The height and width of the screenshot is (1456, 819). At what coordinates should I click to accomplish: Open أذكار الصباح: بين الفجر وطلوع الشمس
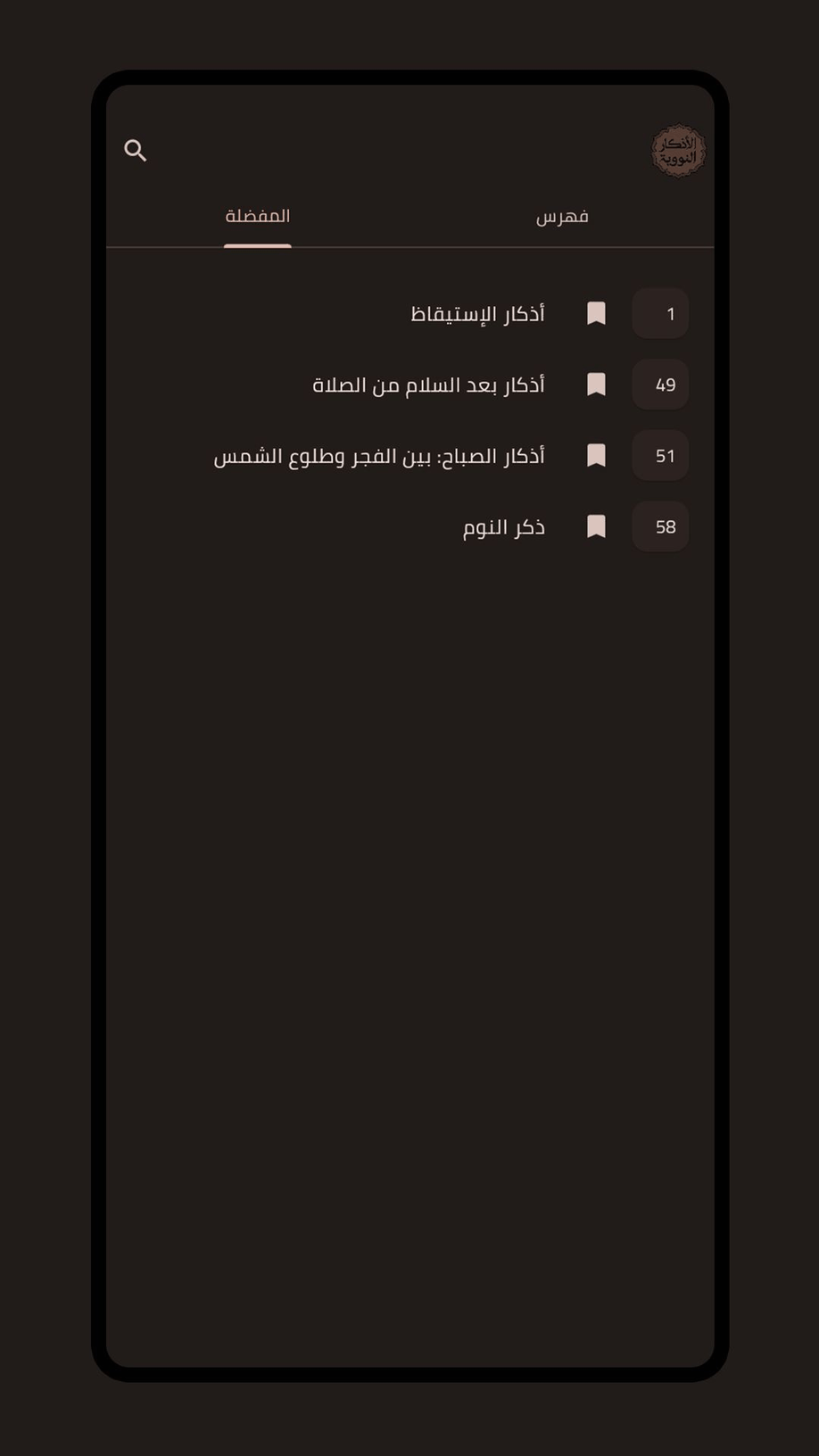pos(379,456)
